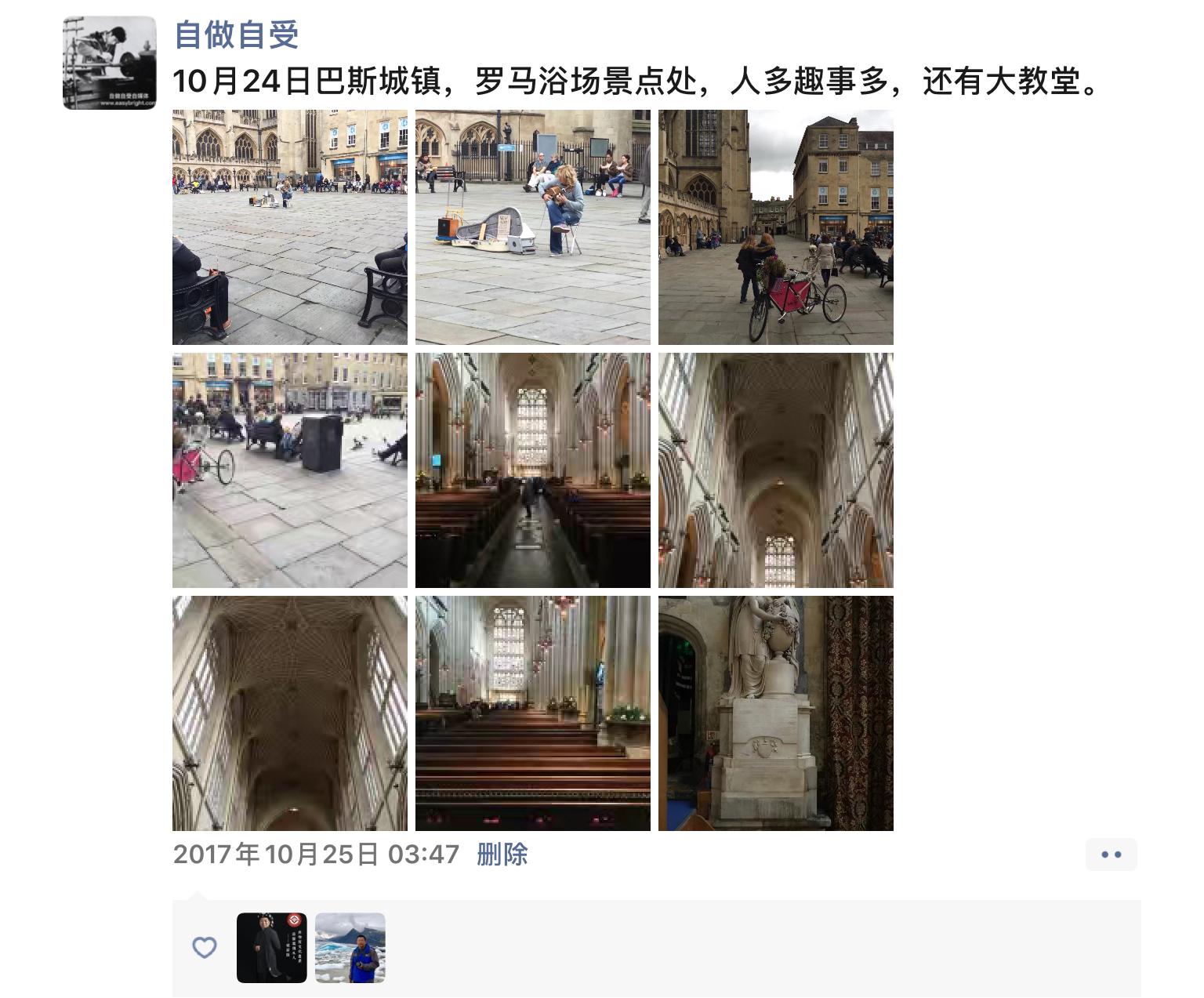Screen dimensions: 1204x998
Task: Open the liker in black robe avatar
Action: click(x=271, y=947)
